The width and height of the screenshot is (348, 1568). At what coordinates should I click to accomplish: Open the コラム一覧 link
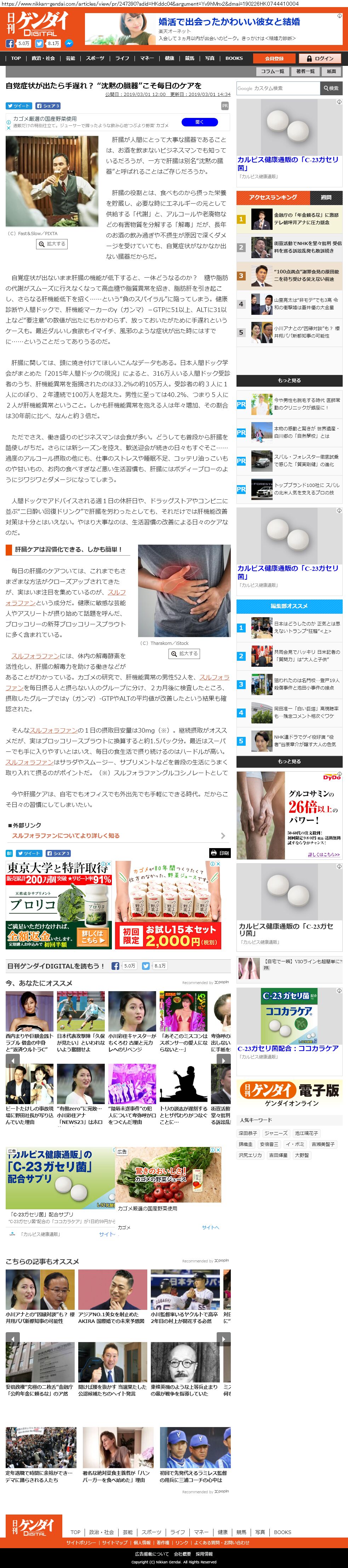272,71
